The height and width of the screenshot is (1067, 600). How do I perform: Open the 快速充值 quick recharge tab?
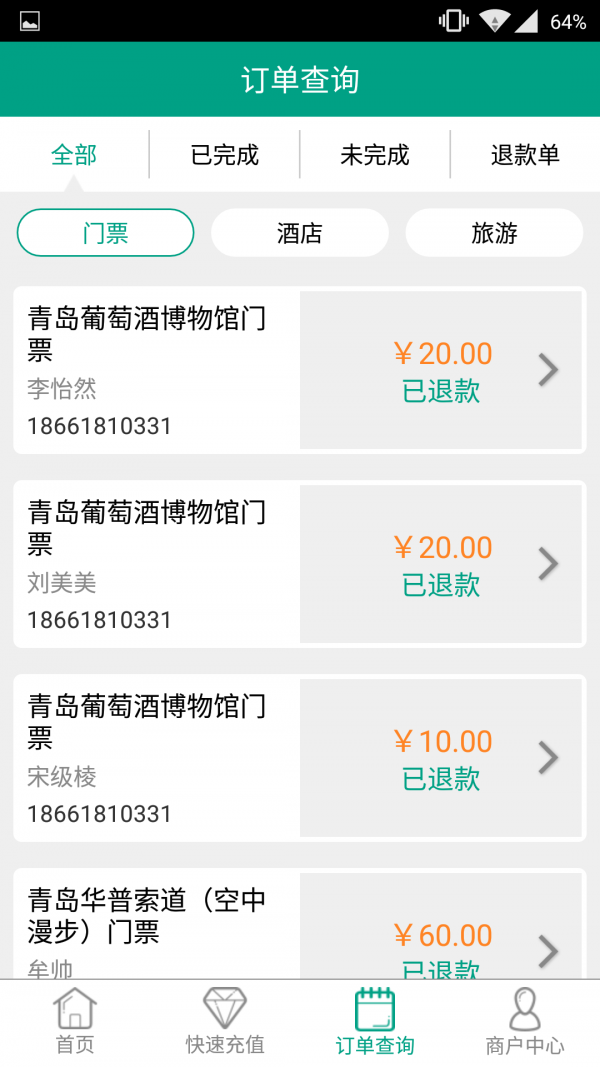coord(225,1022)
